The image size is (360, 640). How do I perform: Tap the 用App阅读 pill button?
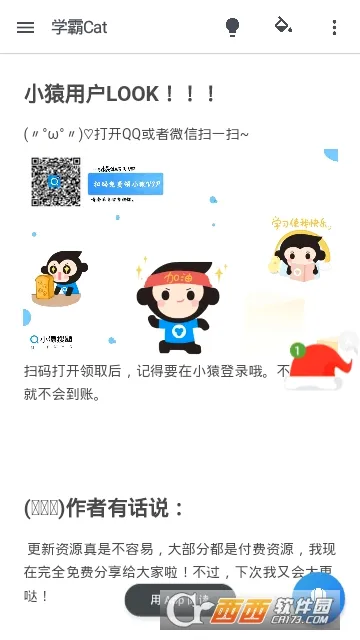(x=180, y=600)
